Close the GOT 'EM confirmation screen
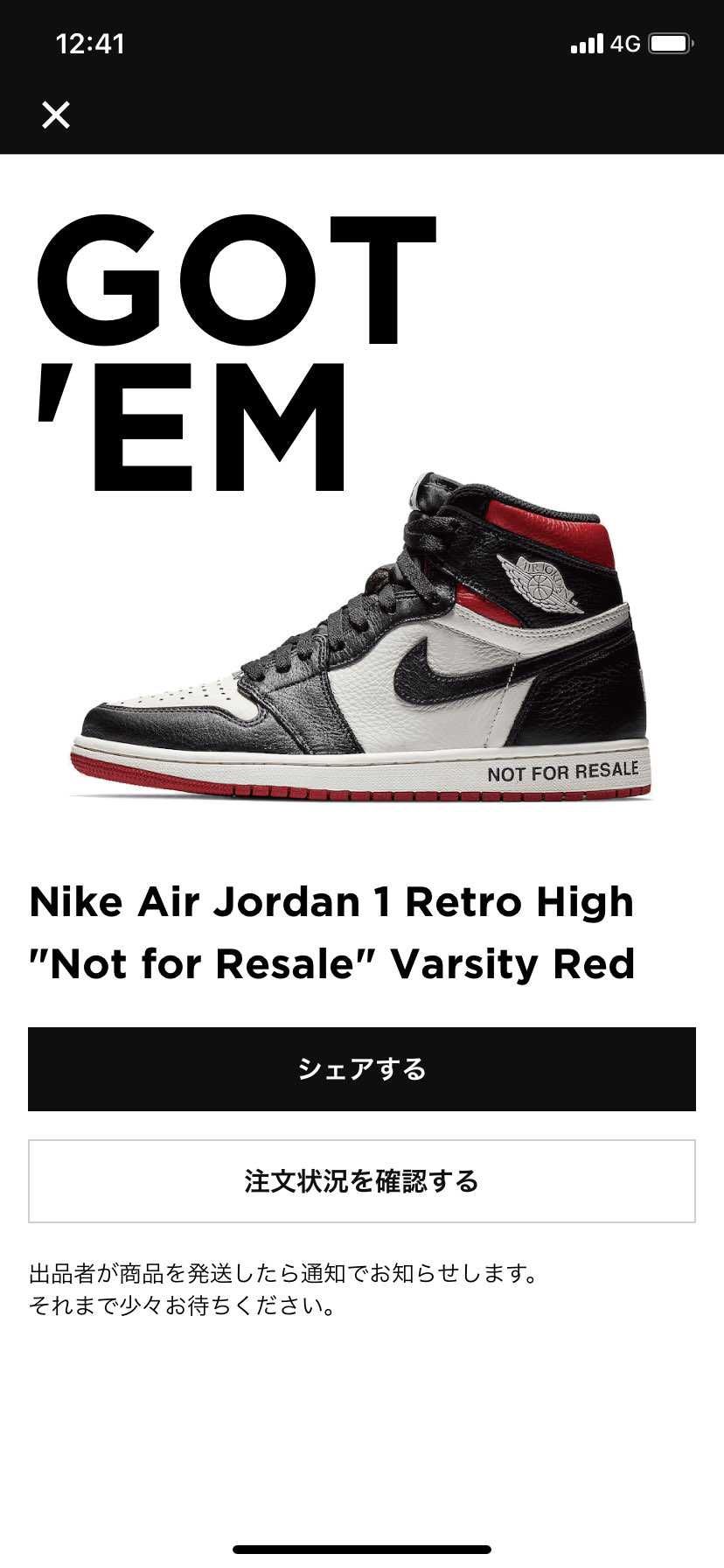The height and width of the screenshot is (1568, 724). pos(56,115)
